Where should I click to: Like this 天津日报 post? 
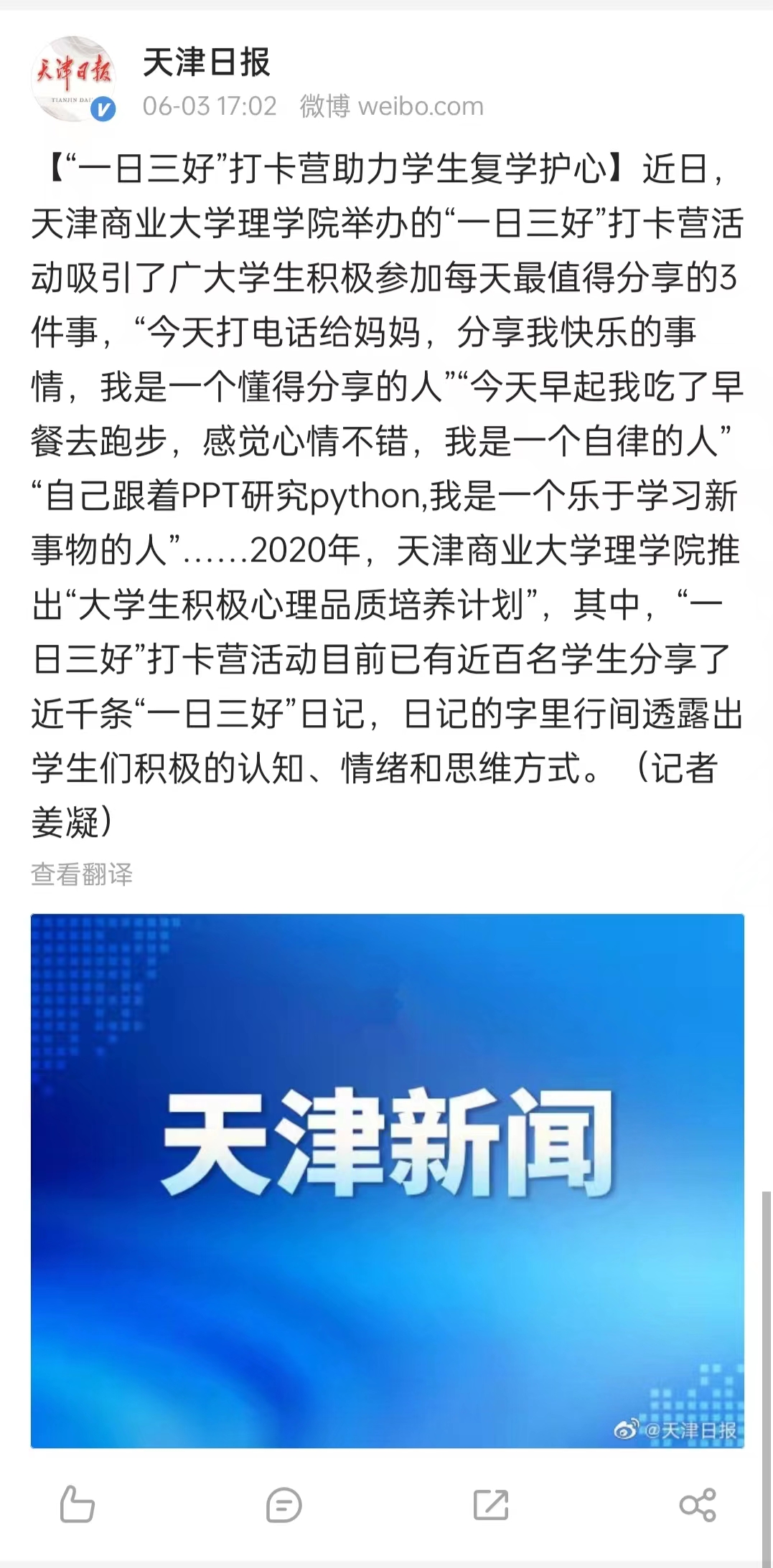click(x=77, y=1503)
